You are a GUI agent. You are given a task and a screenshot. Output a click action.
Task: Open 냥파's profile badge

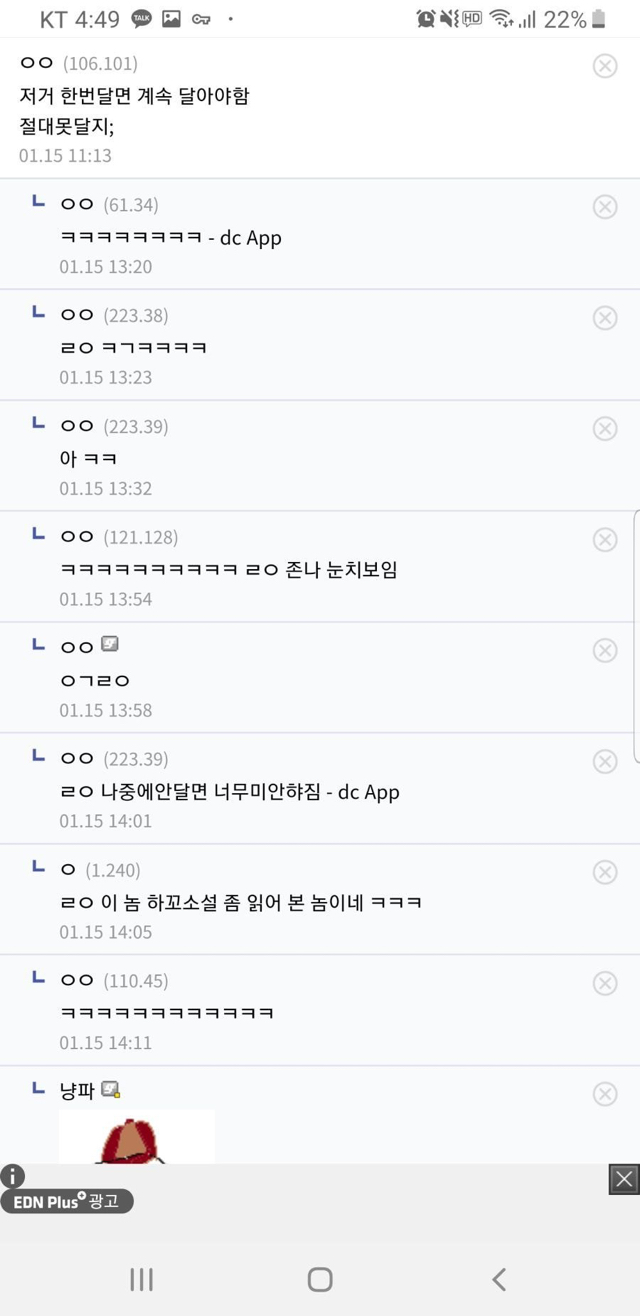tap(111, 1090)
